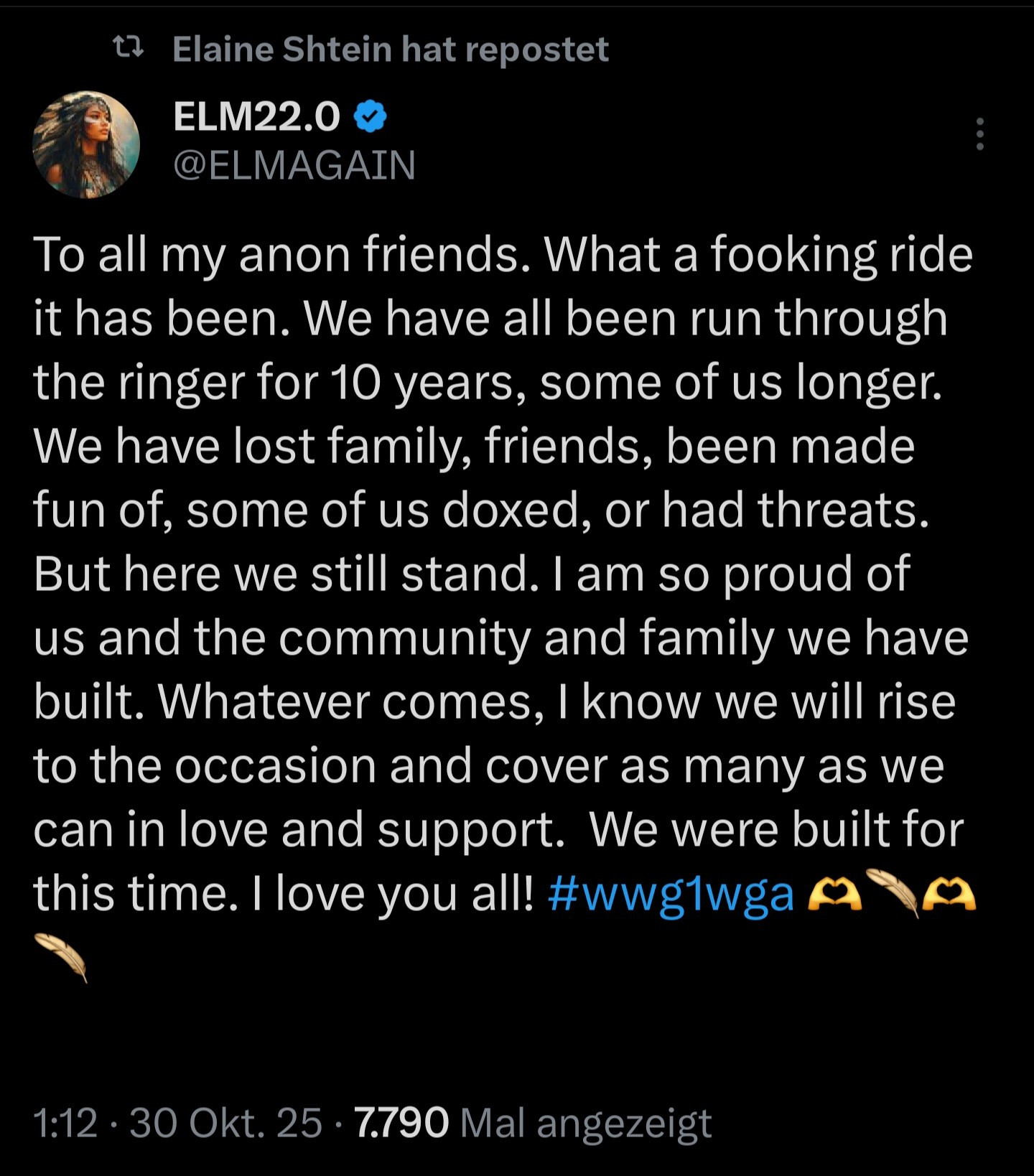Viewport: 1034px width, 1176px height.
Task: Open Elaine Shtein's profile from the repost label
Action: pos(390,50)
